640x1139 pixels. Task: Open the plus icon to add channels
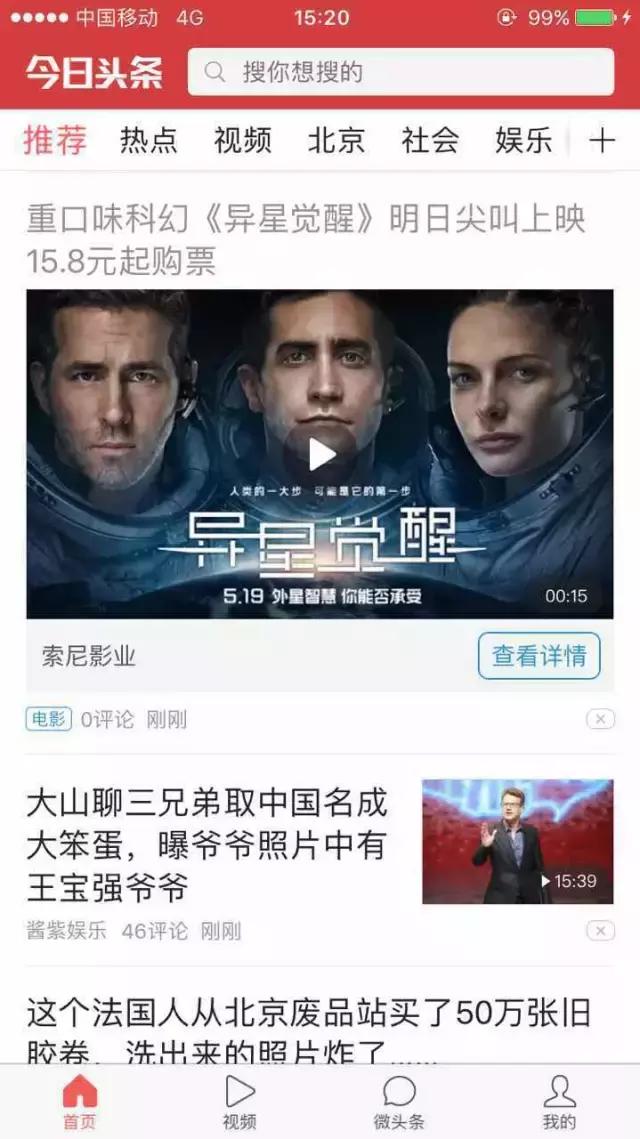pyautogui.click(x=602, y=140)
